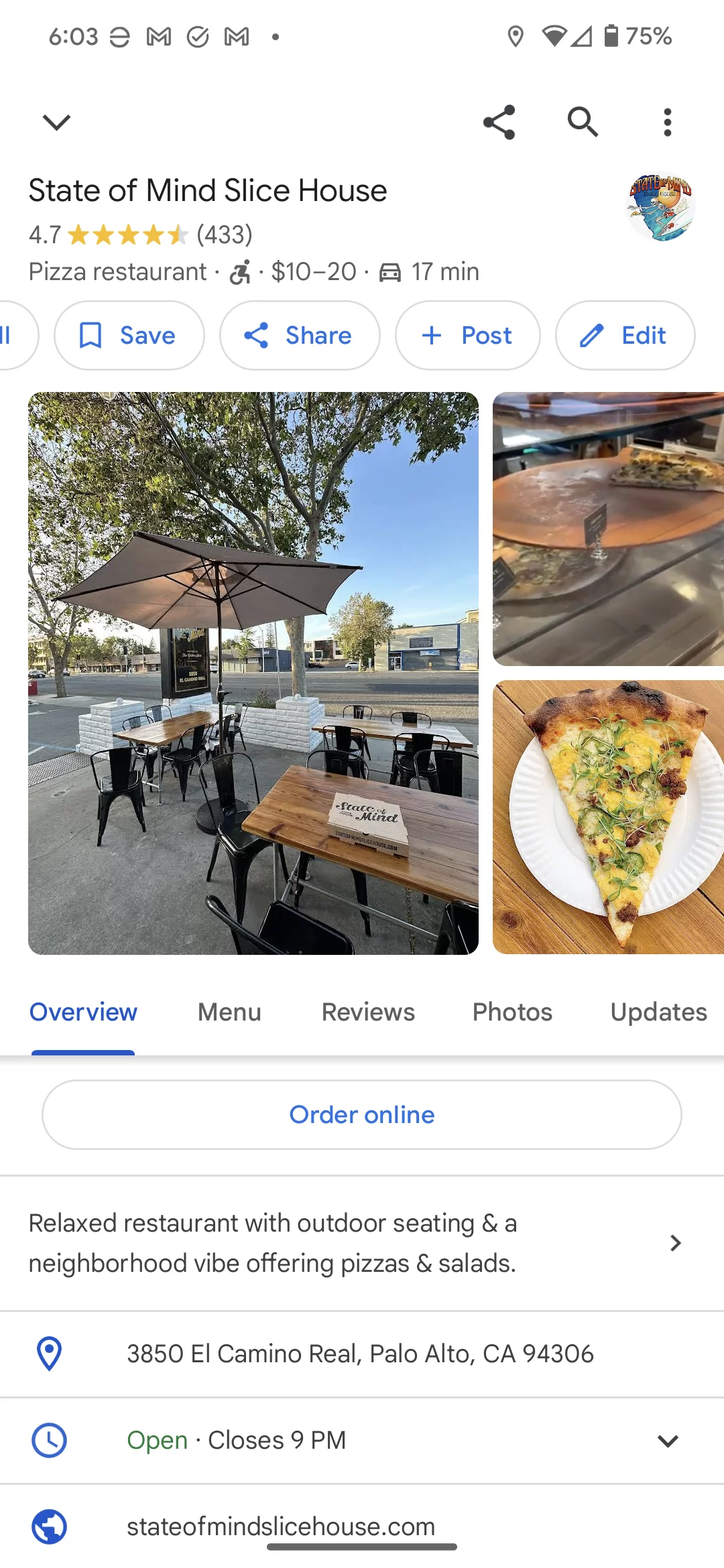Viewport: 724px width, 1568px height.
Task: Save State of Mind Slice House
Action: coord(129,335)
